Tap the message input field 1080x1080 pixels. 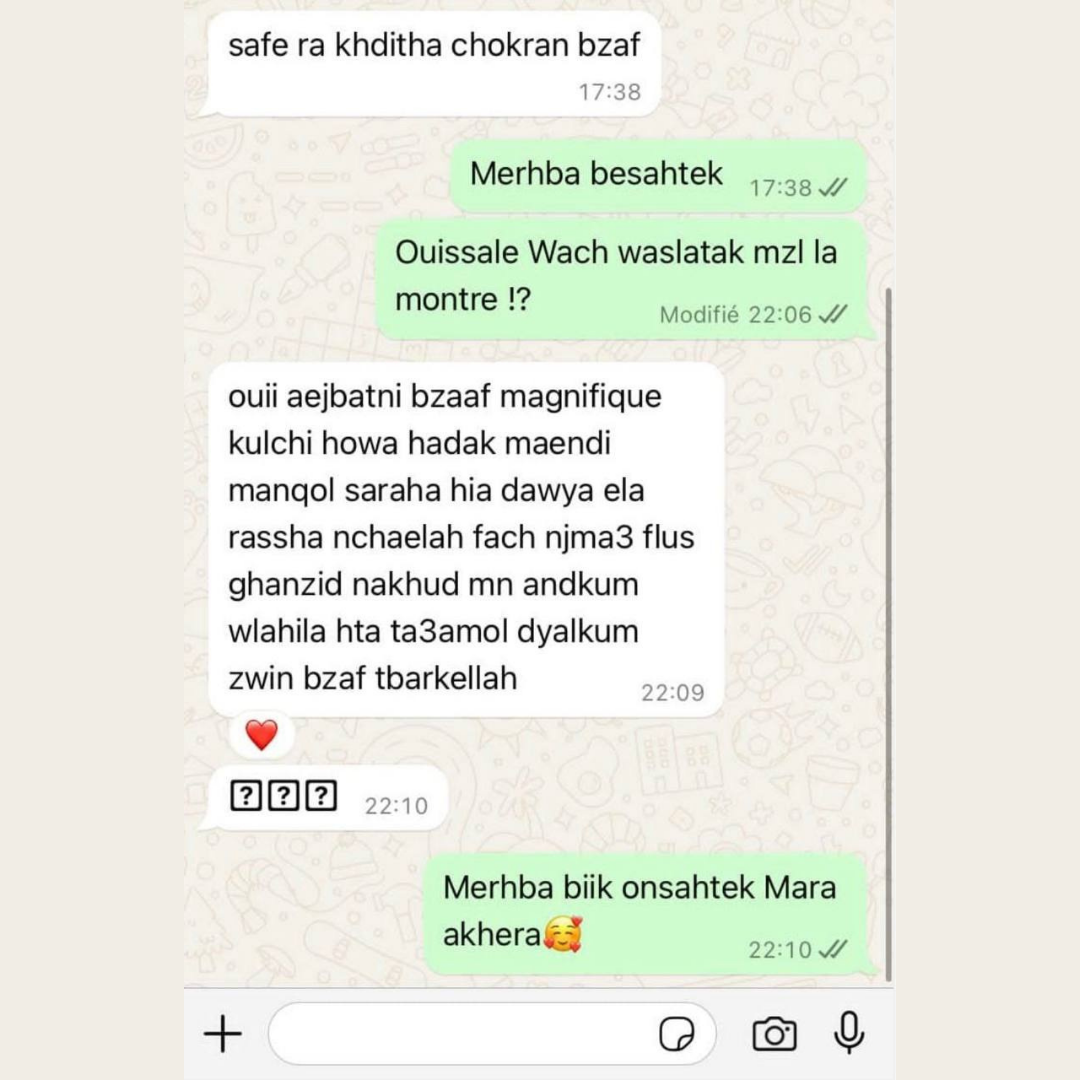point(460,1034)
